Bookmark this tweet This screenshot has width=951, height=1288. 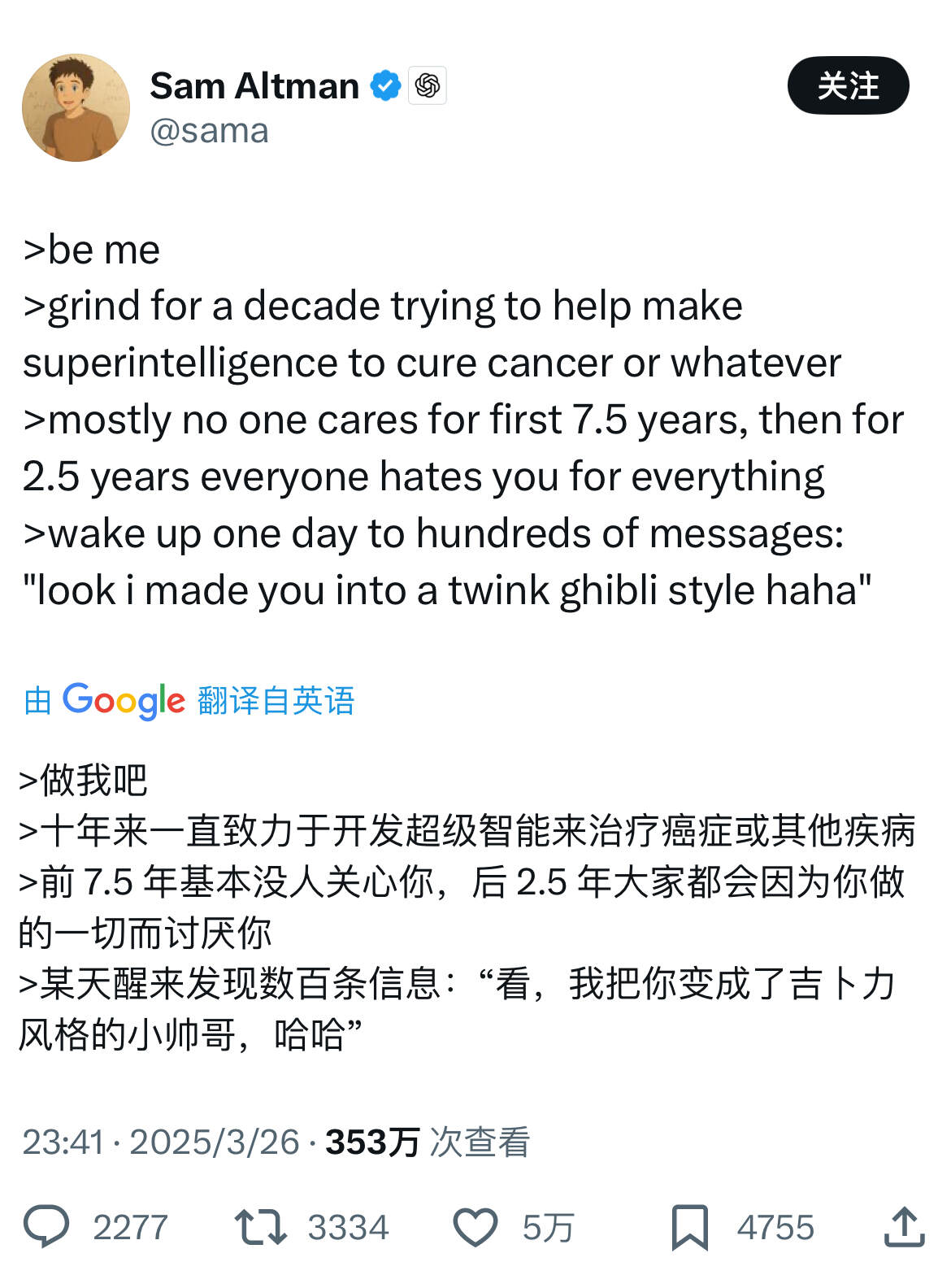point(689,1226)
